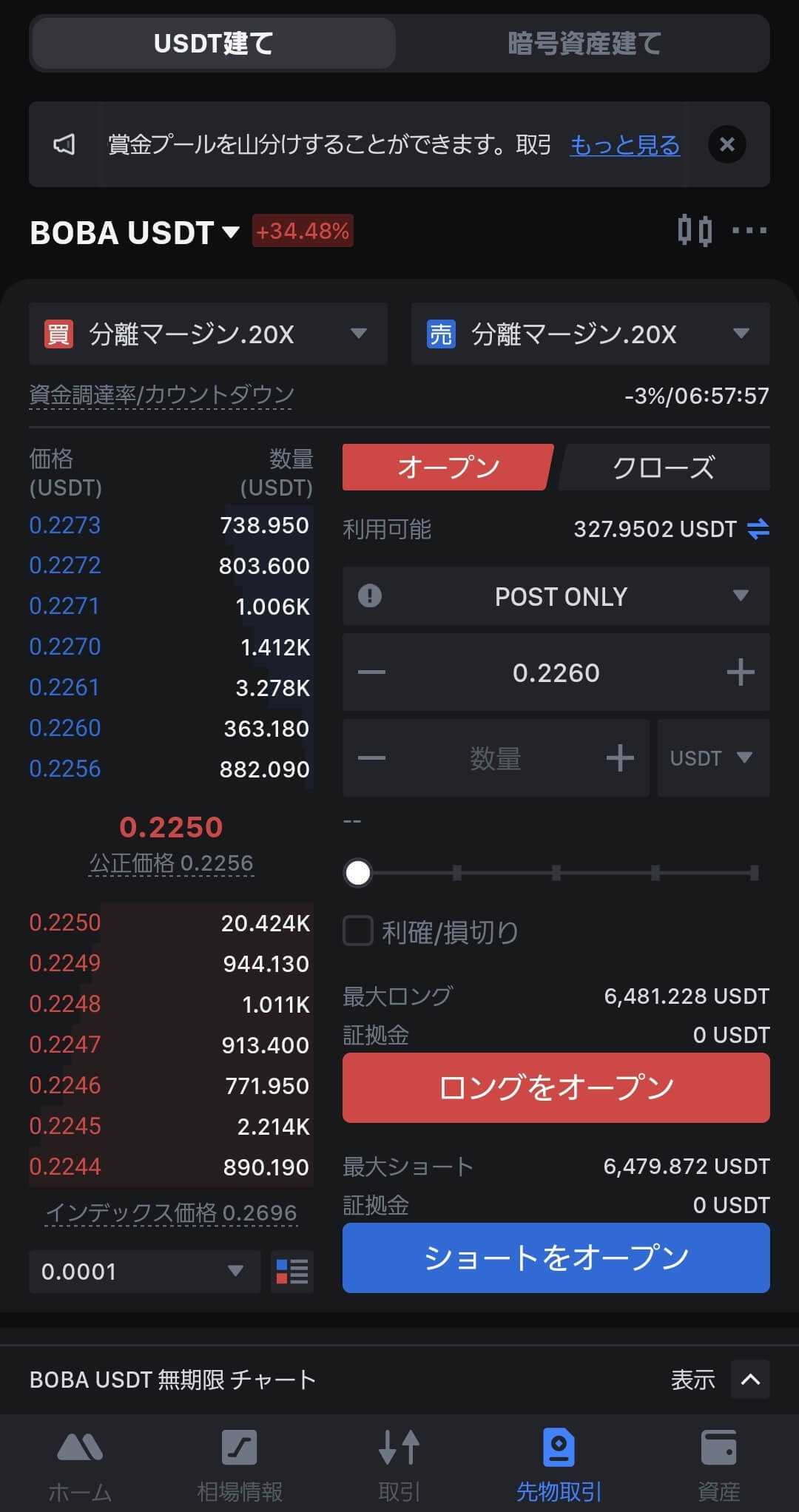The image size is (799, 1512).
Task: Open the three-dot overflow menu
Action: point(749,231)
